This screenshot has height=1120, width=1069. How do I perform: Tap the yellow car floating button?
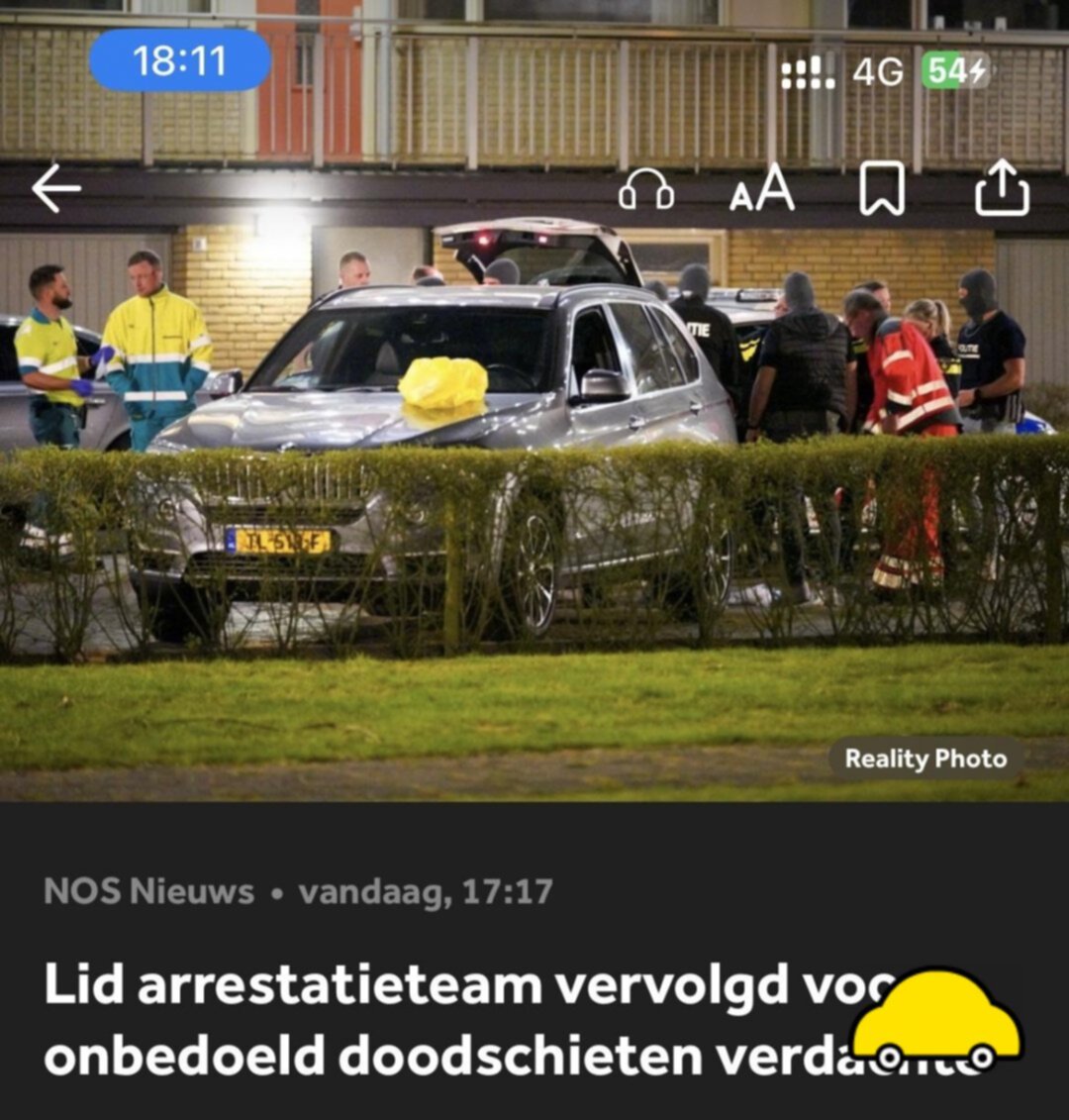[936, 1021]
